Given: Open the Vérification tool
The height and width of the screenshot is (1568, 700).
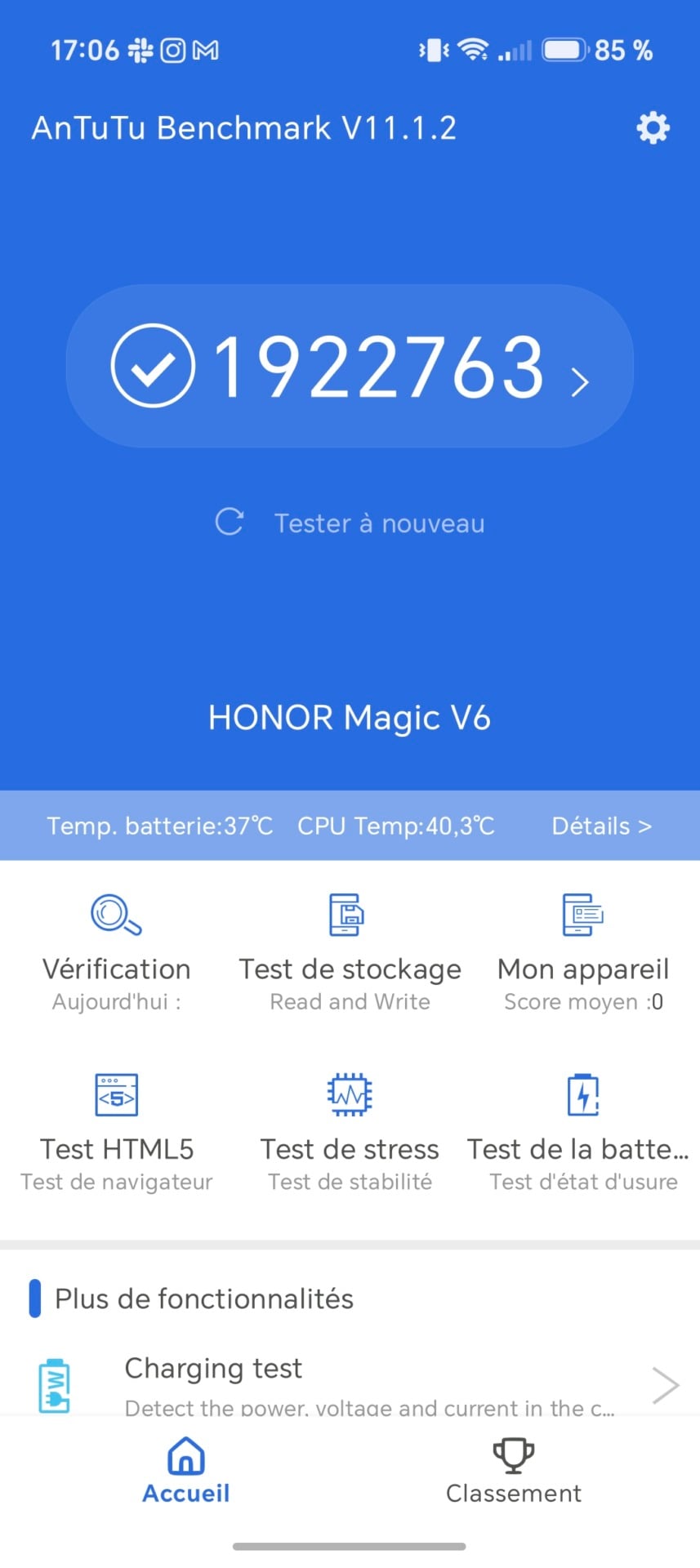Looking at the screenshot, I should click(117, 953).
